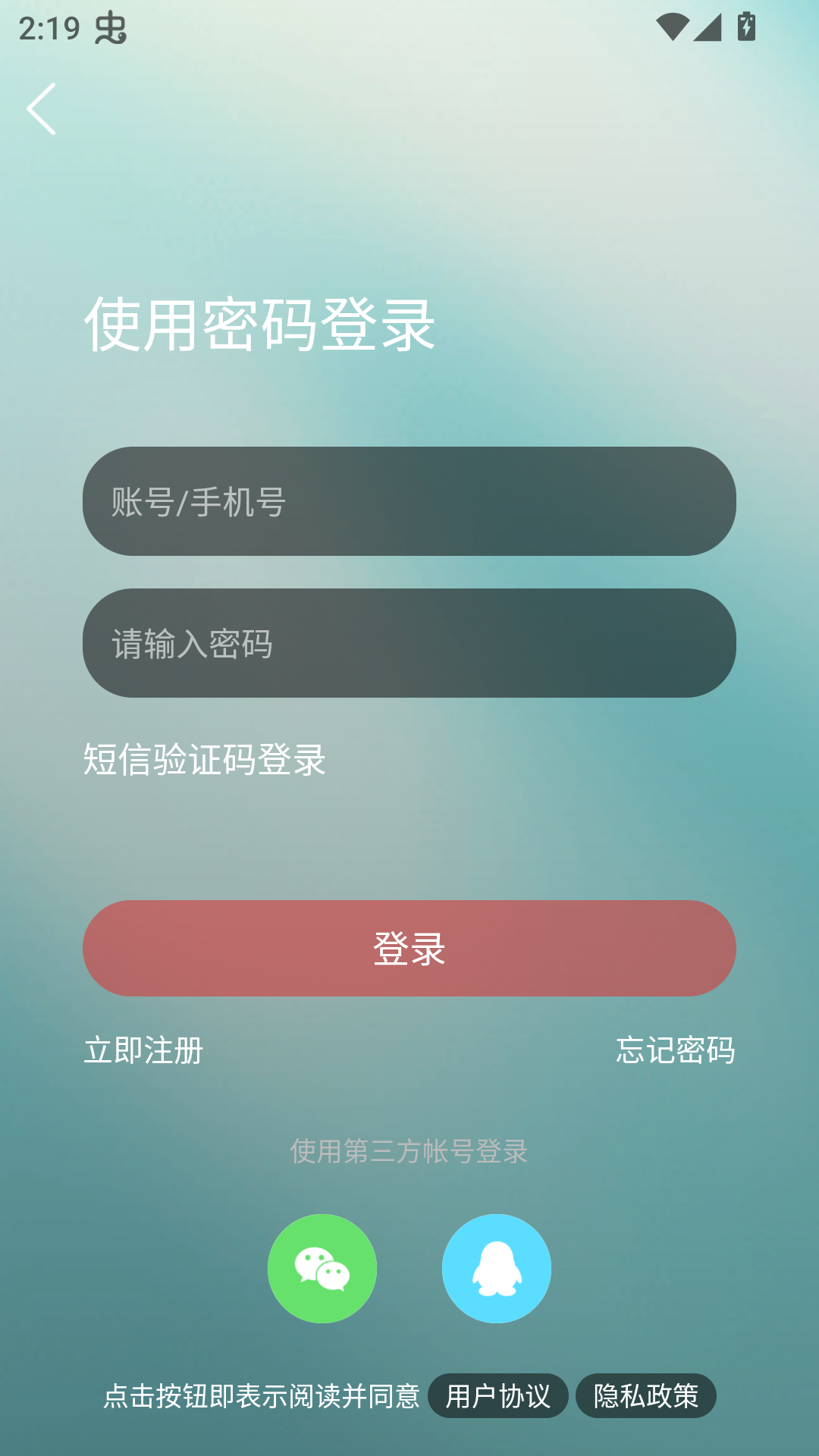Screen dimensions: 819x1456
Task: Go back using the top-left arrow
Action: pyautogui.click(x=42, y=109)
